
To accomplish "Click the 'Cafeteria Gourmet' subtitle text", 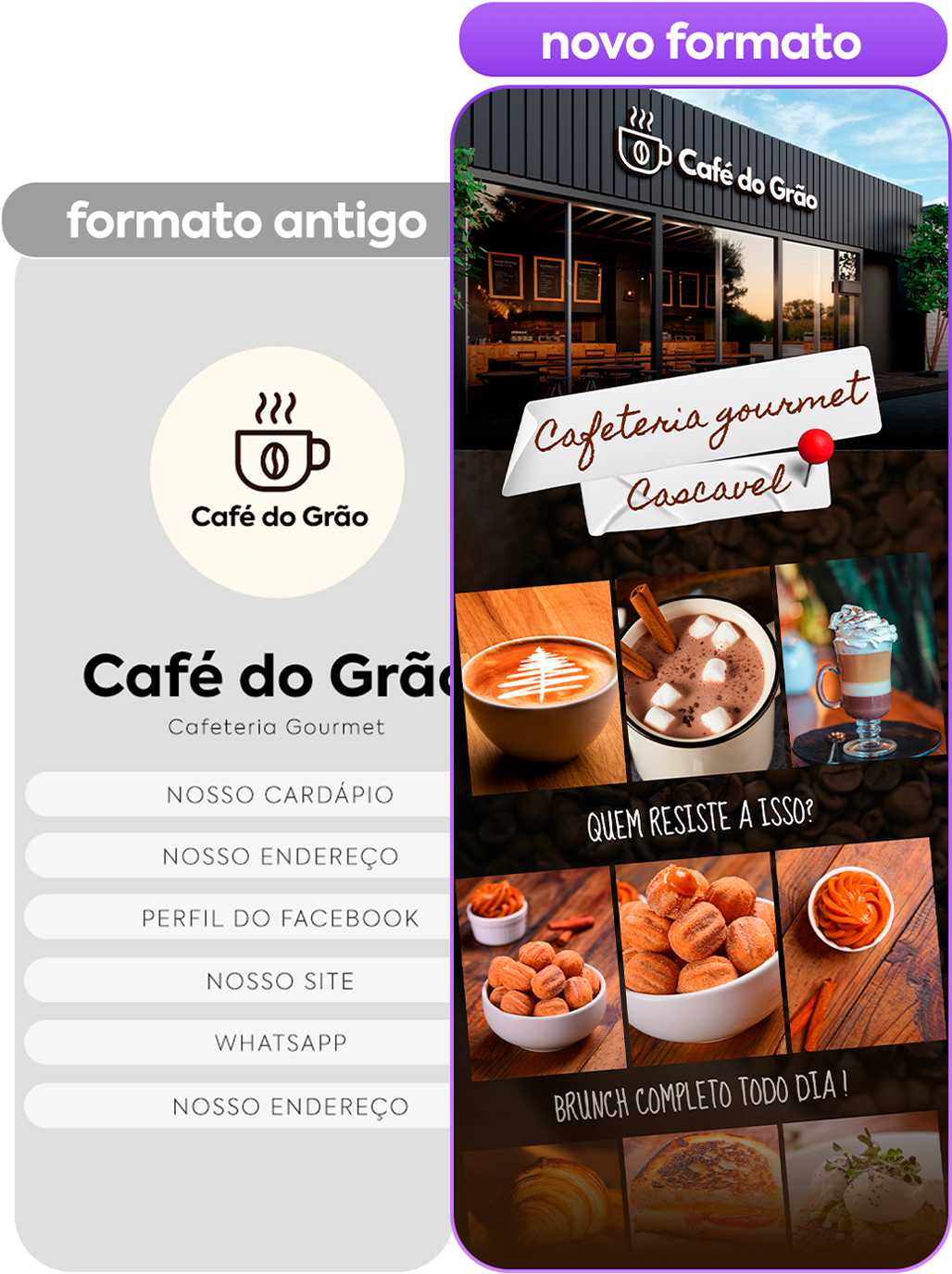I will pyautogui.click(x=279, y=729).
